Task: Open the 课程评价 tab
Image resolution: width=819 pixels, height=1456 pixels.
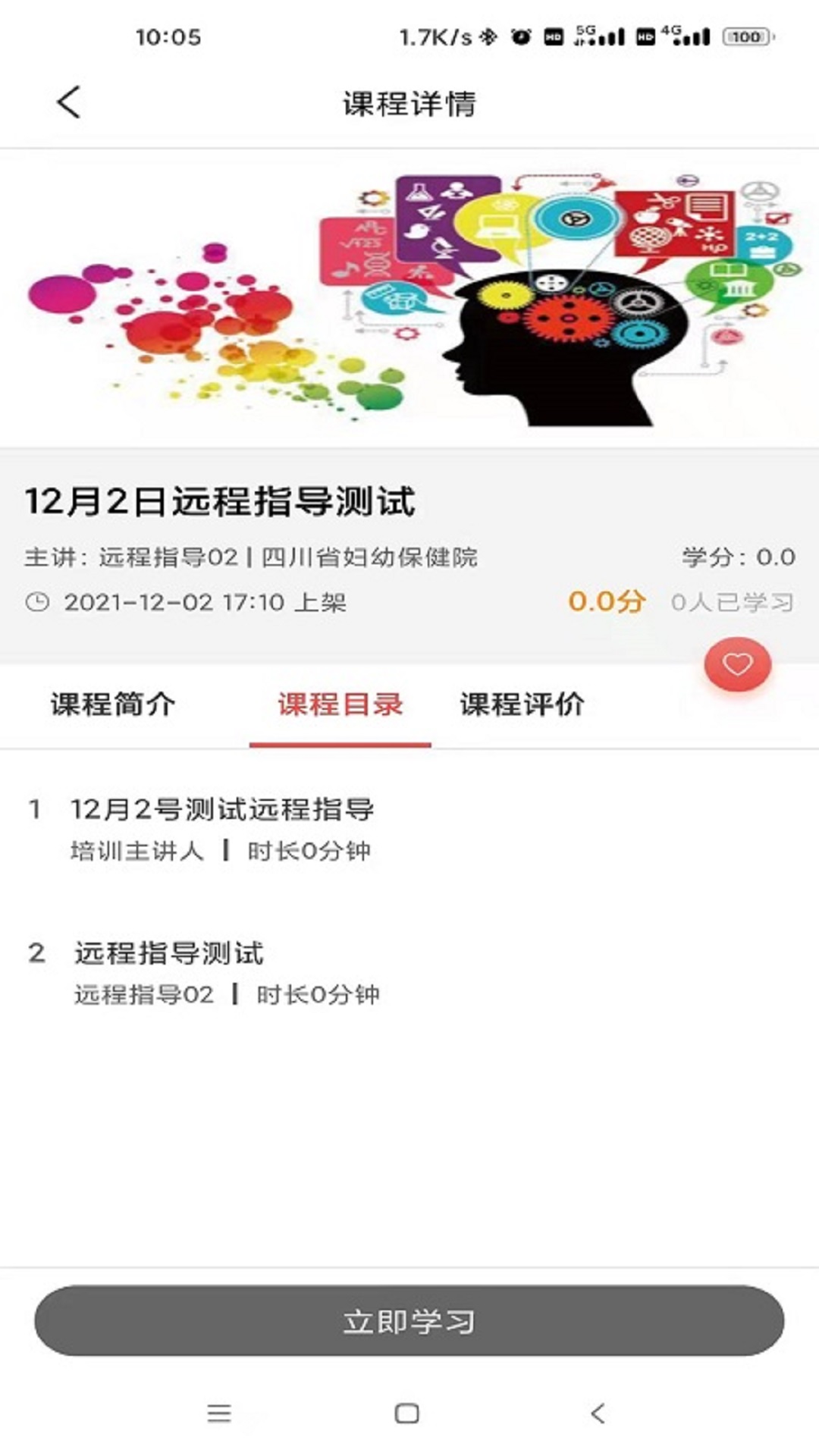Action: pos(522,704)
